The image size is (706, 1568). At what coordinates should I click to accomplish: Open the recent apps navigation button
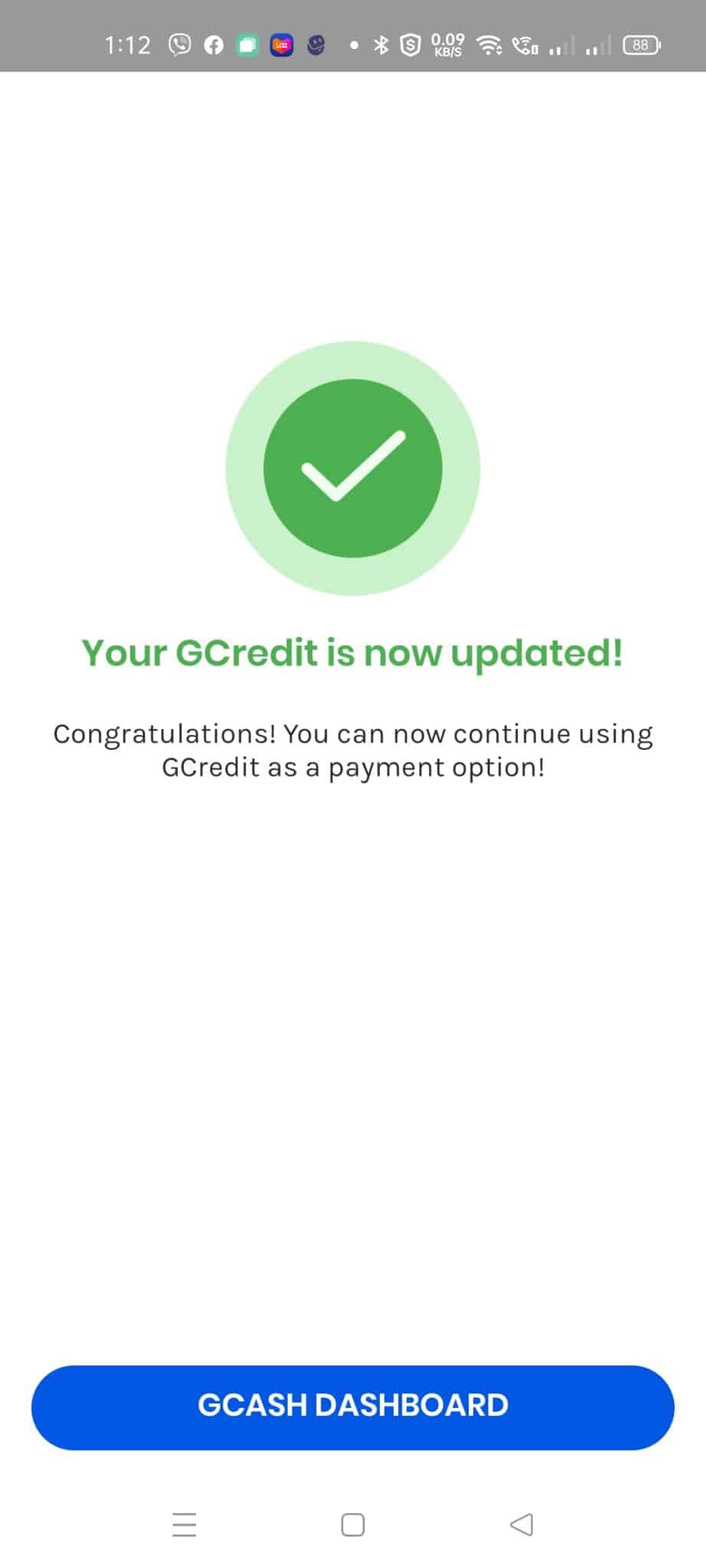(184, 1525)
